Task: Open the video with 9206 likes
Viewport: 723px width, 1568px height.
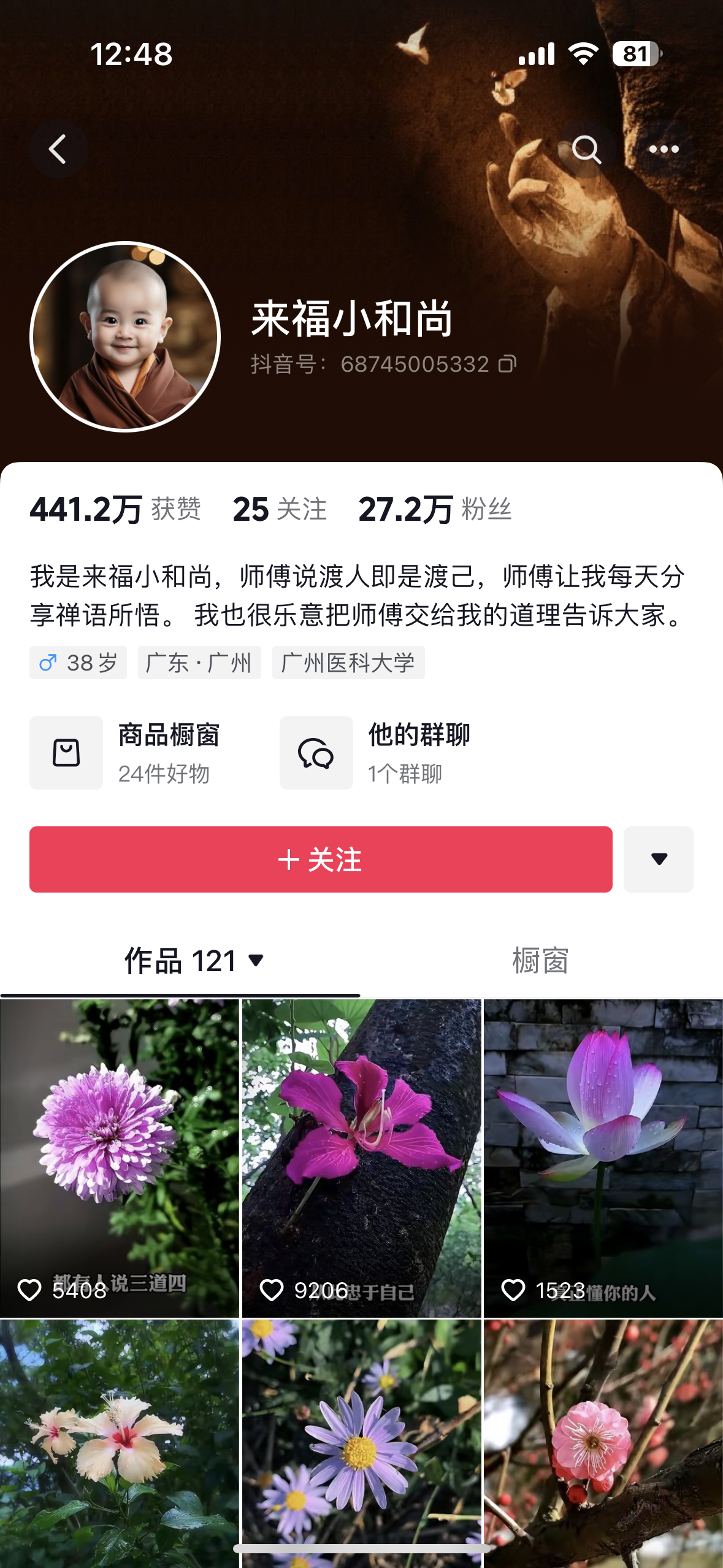Action: pos(361,1158)
